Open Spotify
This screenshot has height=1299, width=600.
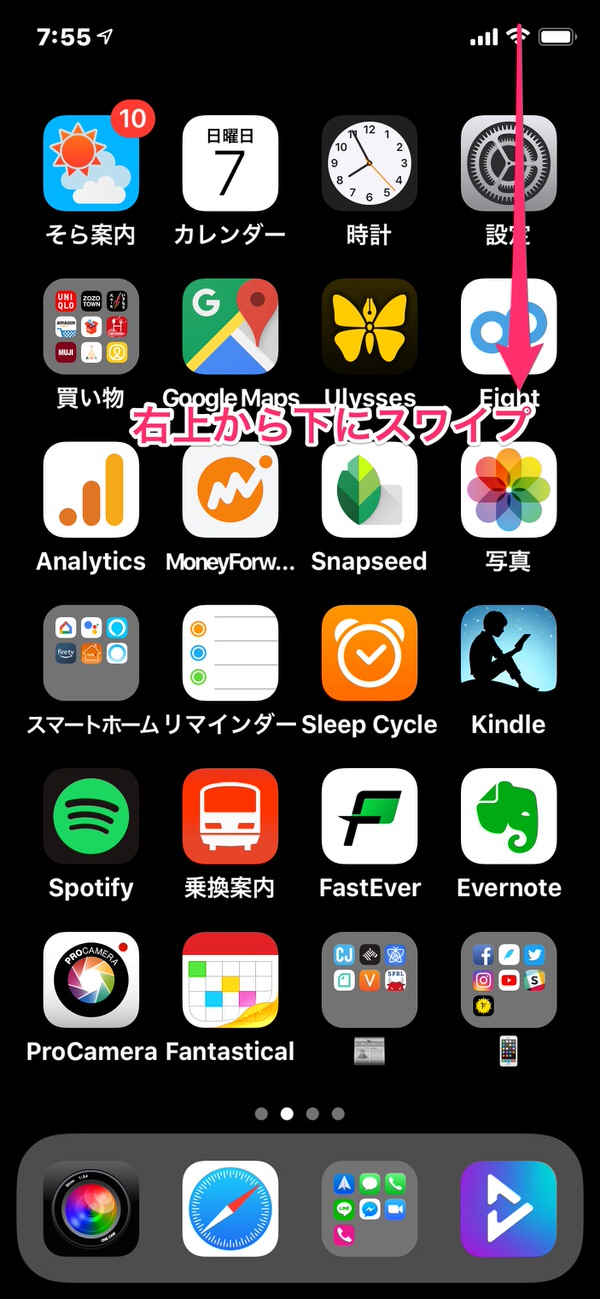(91, 816)
